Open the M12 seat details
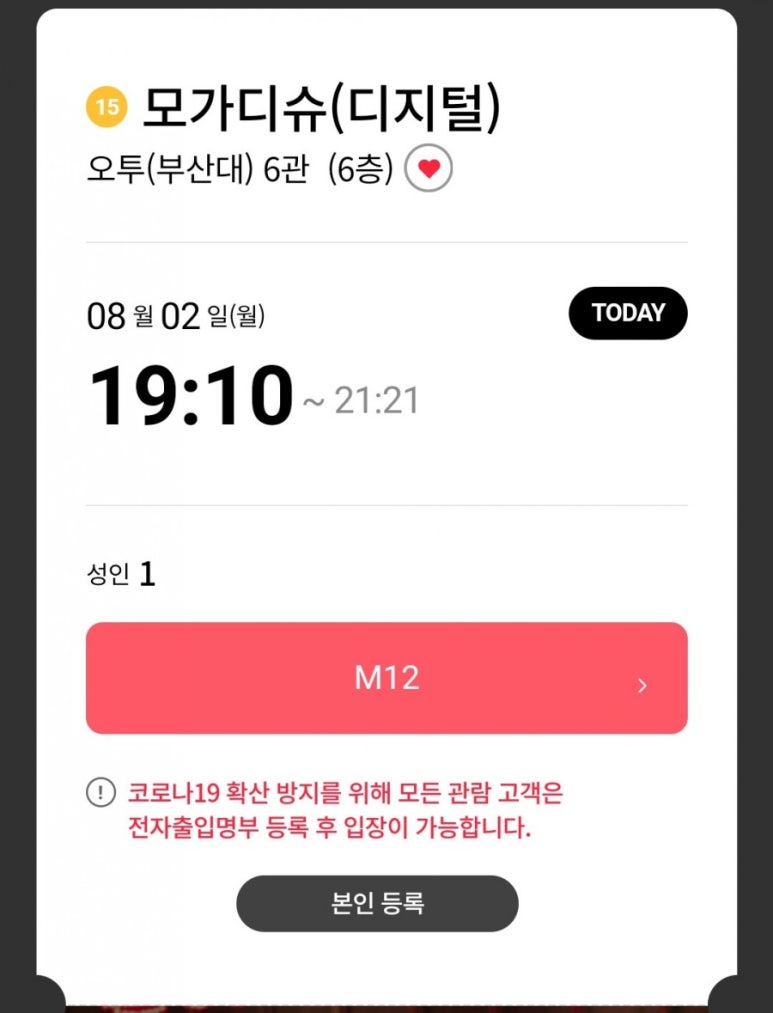 tap(386, 679)
